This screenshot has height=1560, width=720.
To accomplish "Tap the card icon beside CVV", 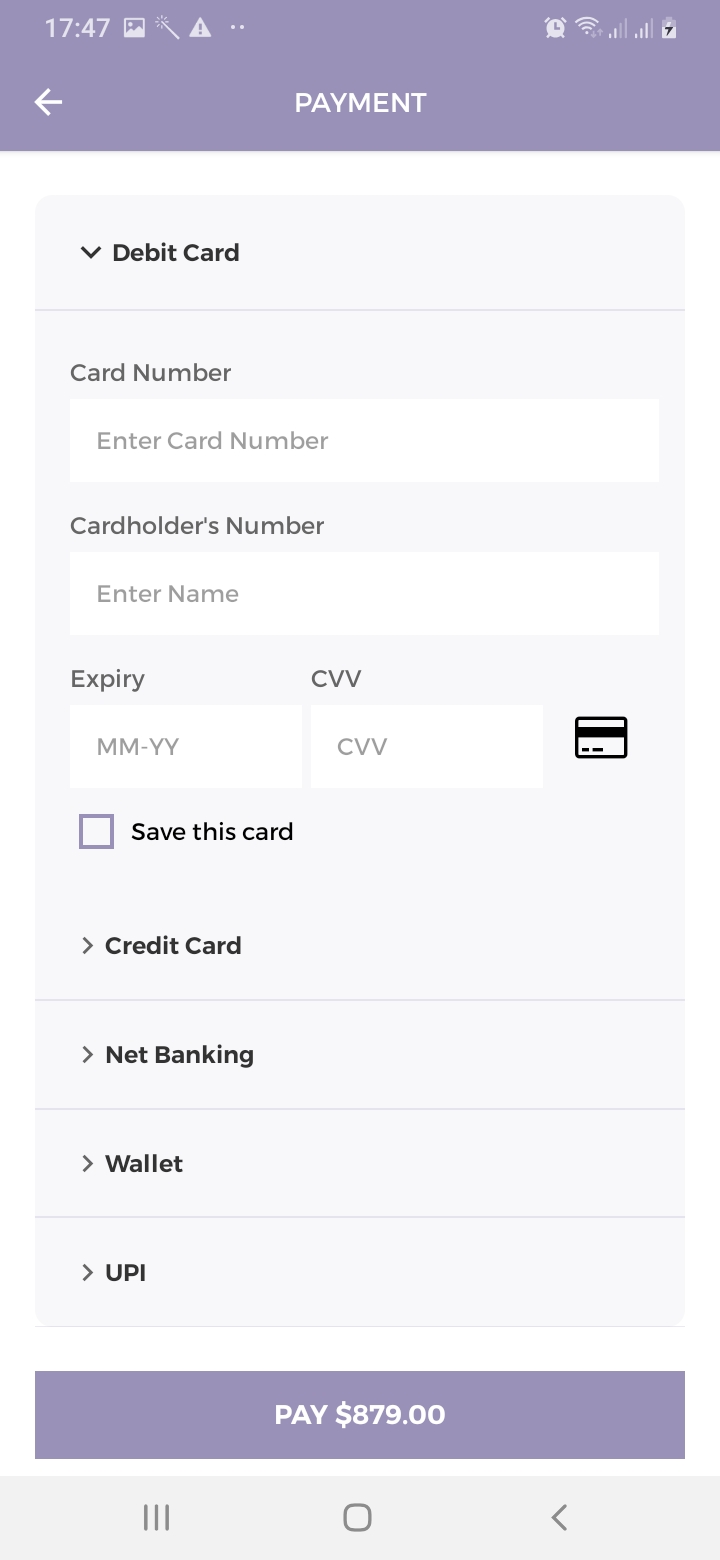I will (601, 738).
